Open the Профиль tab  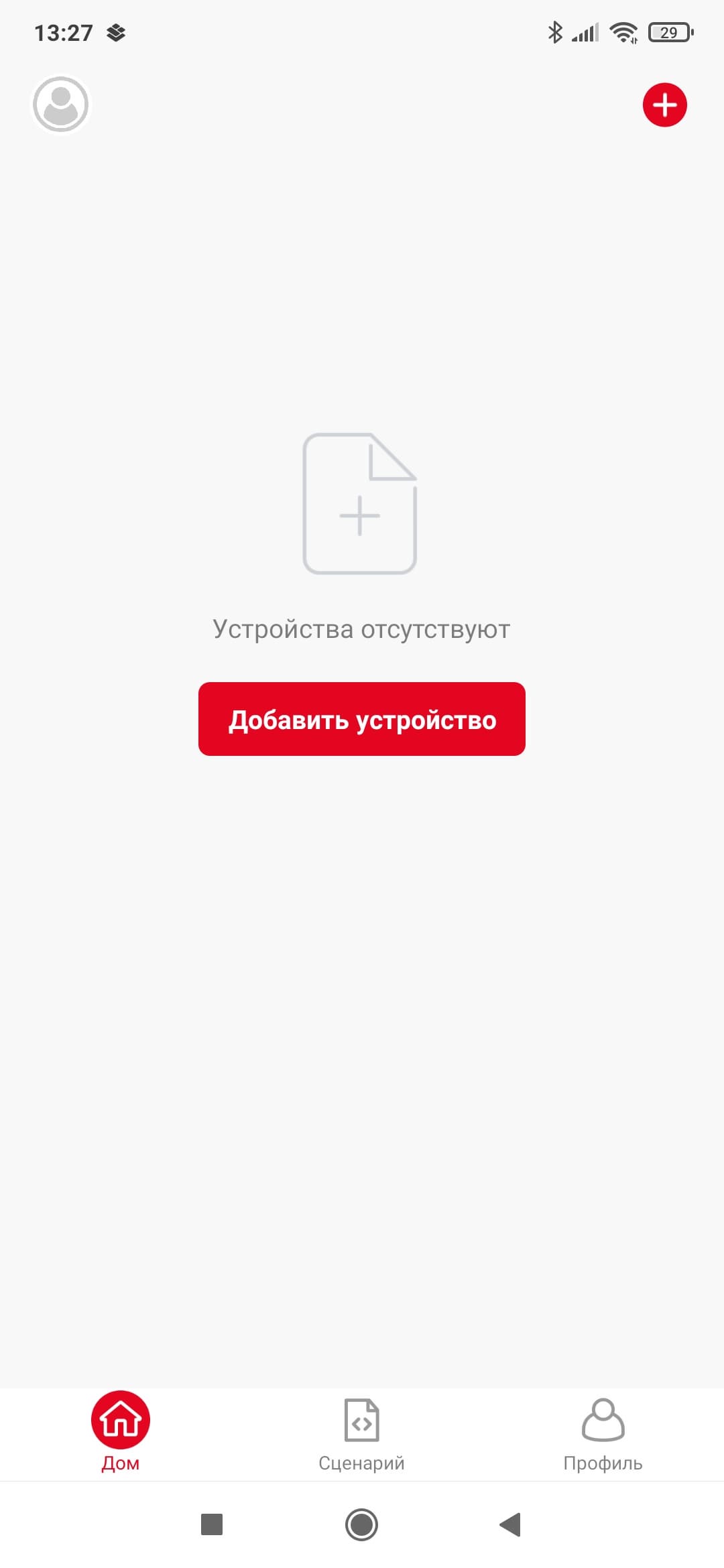pos(603,1431)
